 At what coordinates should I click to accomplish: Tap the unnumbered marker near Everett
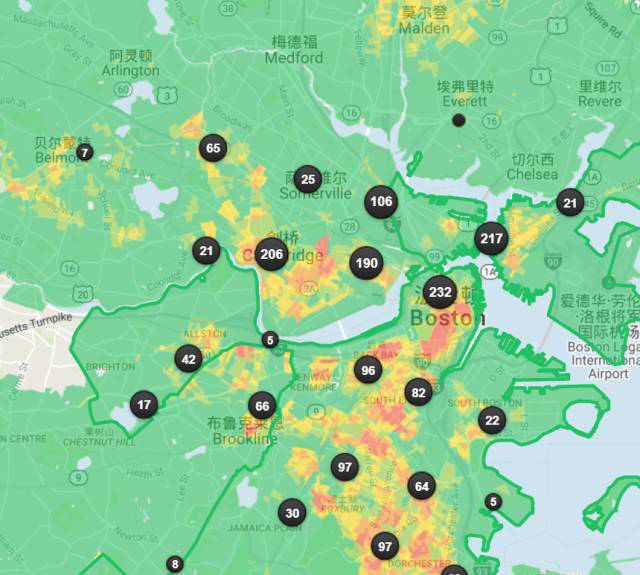[x=459, y=120]
